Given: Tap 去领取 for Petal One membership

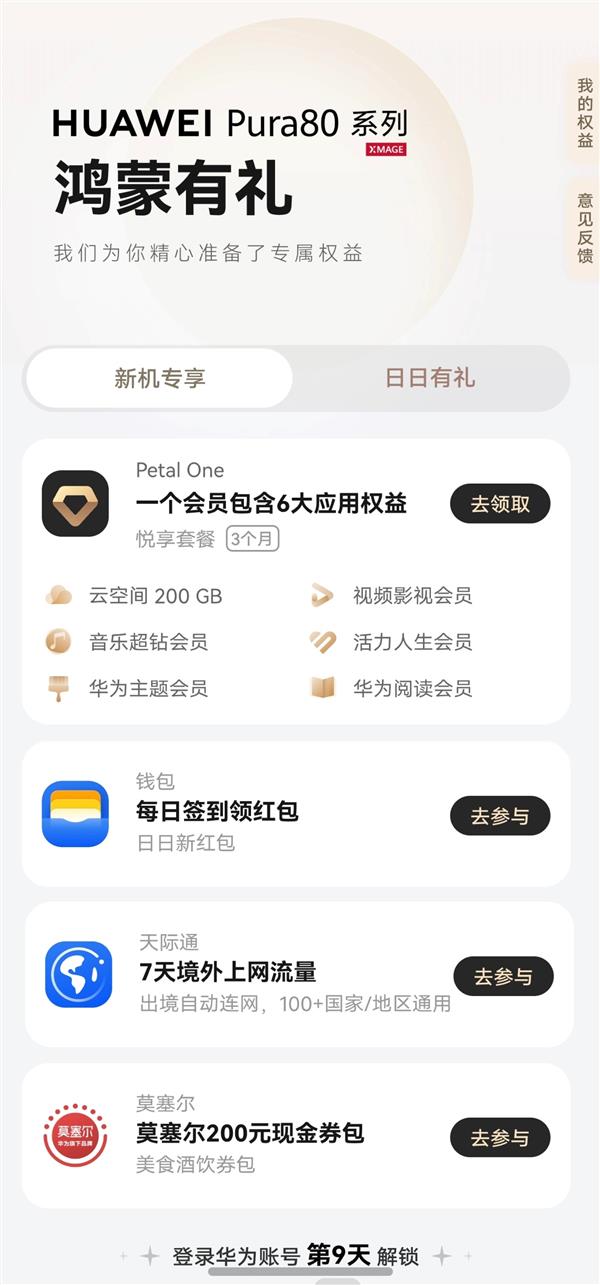Looking at the screenshot, I should (500, 504).
